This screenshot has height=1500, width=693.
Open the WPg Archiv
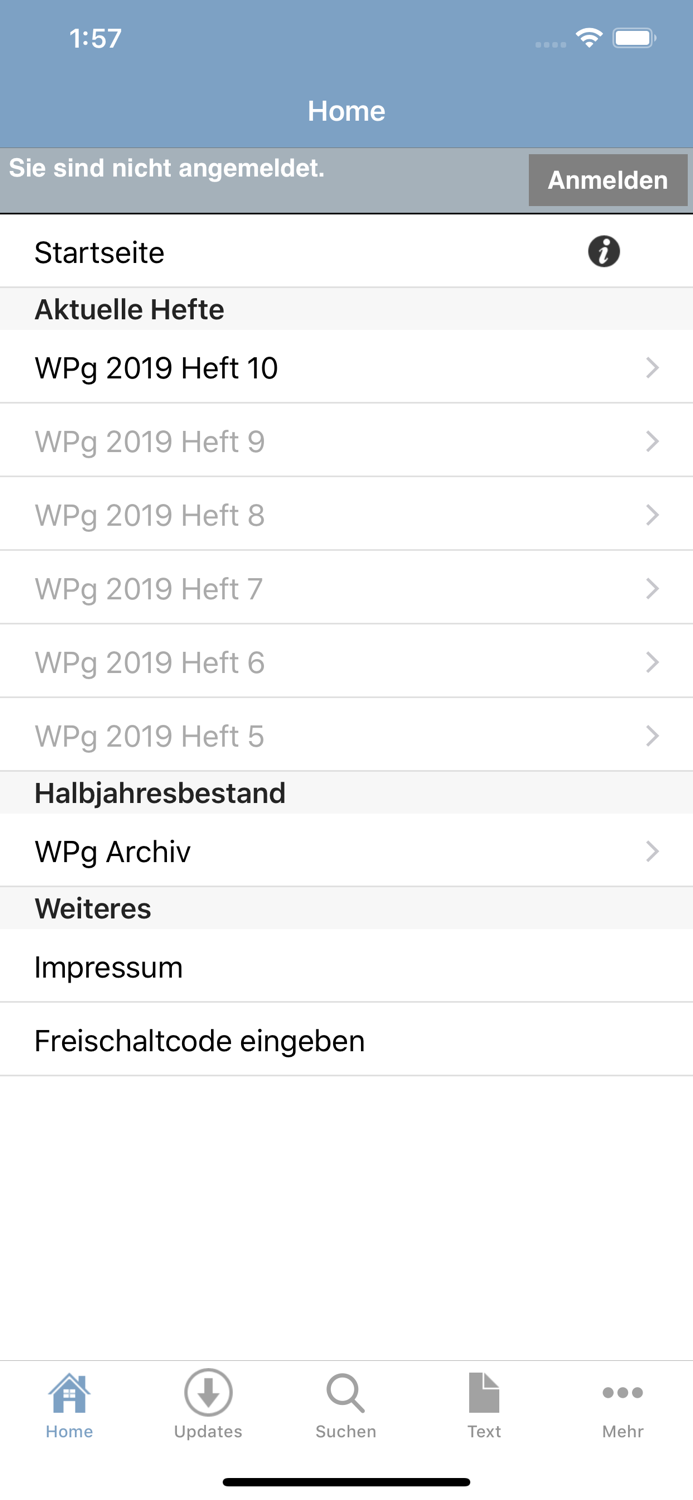346,851
